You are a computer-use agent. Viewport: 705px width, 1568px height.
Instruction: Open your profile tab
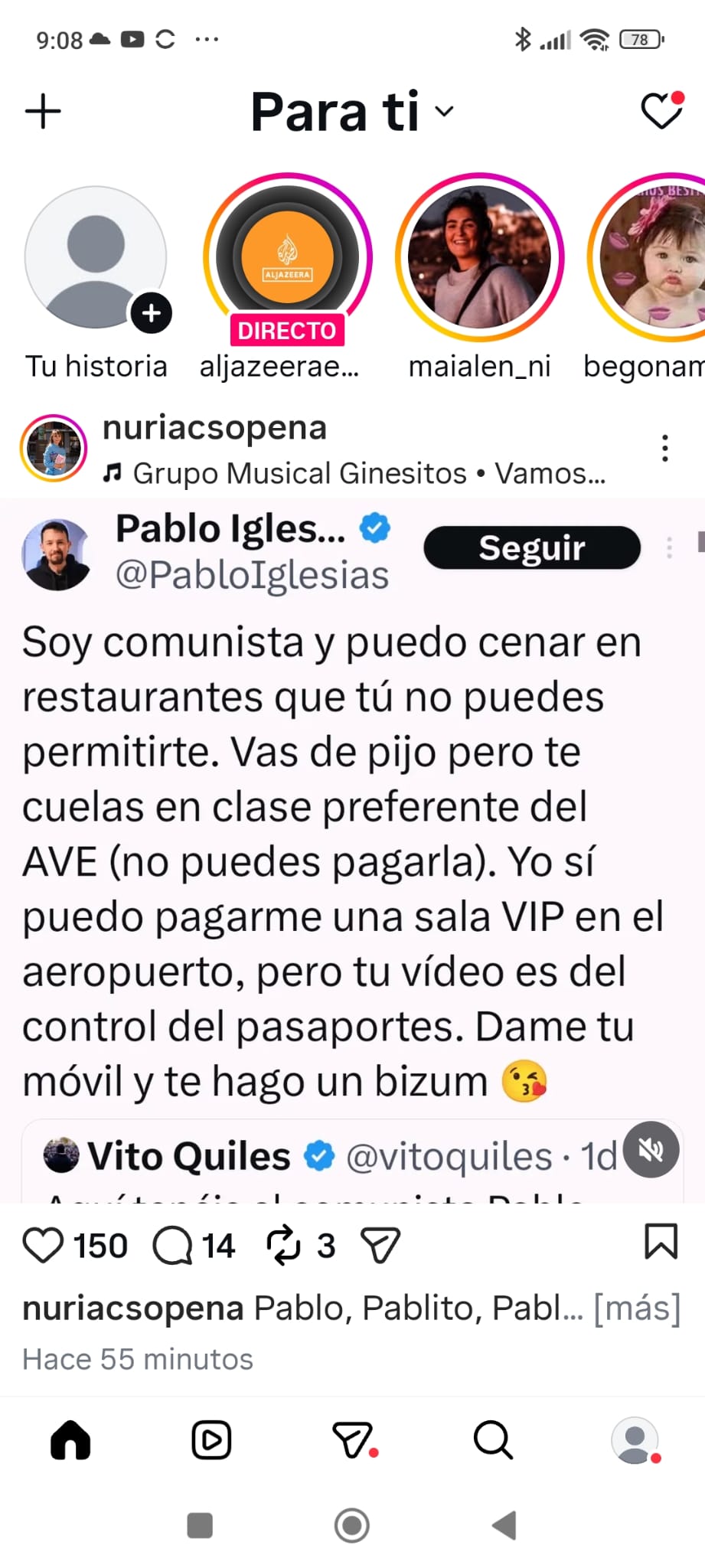(x=635, y=1440)
